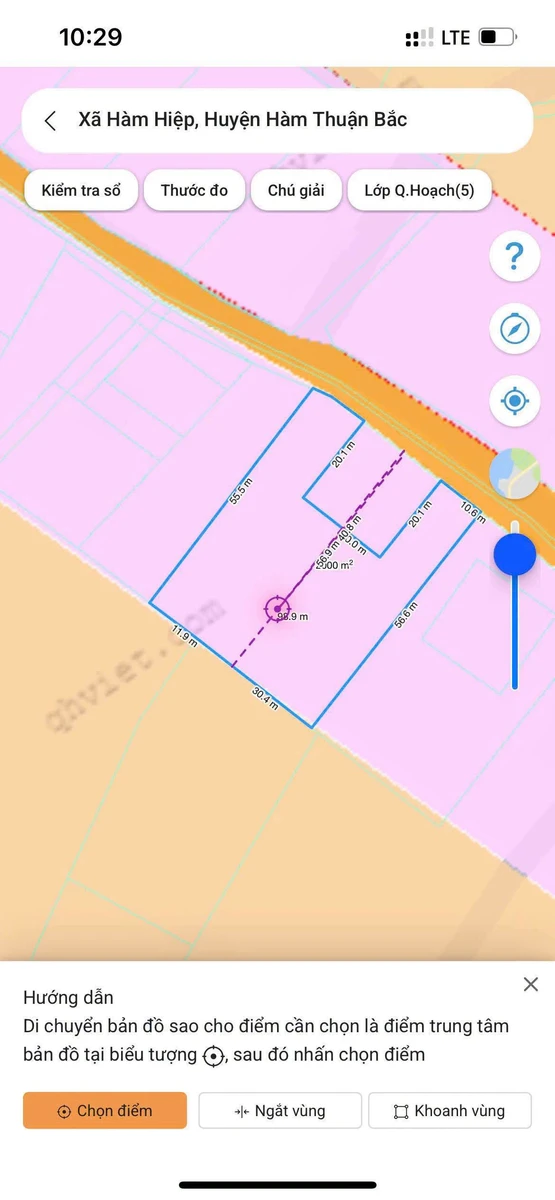Select Chọn điểm mode
Screen dimensions: 555x1200
105,1111
